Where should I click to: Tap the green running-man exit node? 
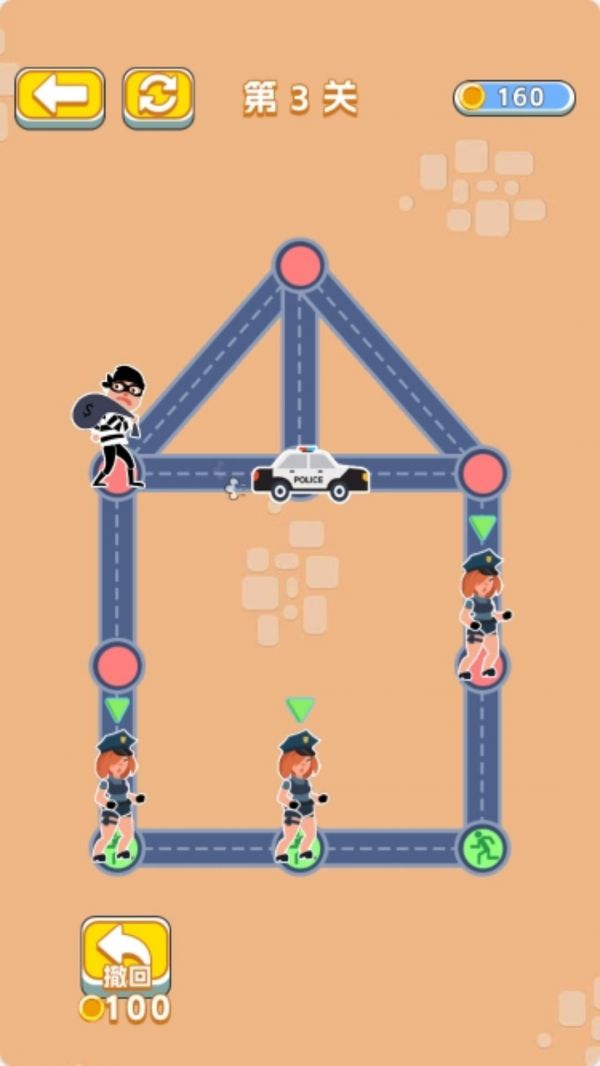(484, 848)
